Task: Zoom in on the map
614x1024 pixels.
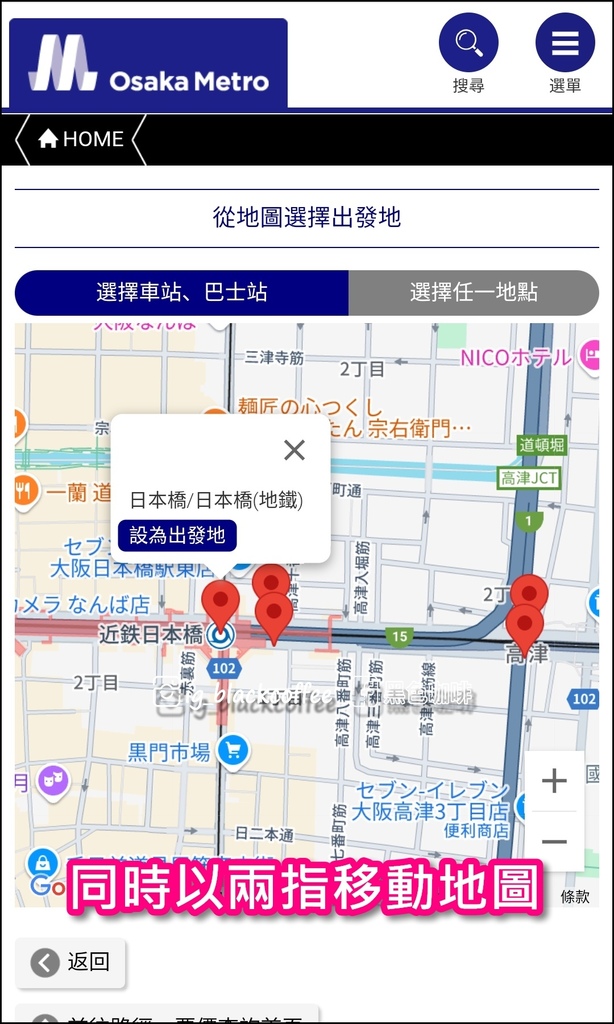Action: tap(555, 781)
